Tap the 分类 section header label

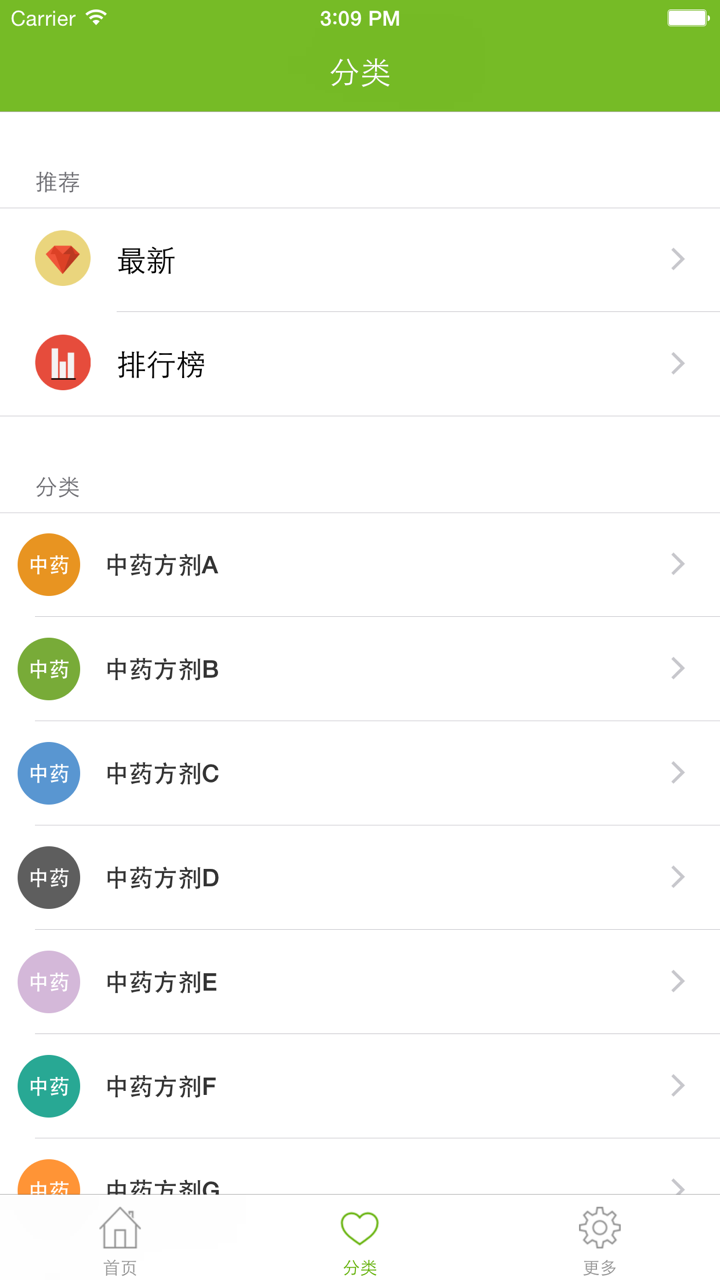click(x=57, y=488)
